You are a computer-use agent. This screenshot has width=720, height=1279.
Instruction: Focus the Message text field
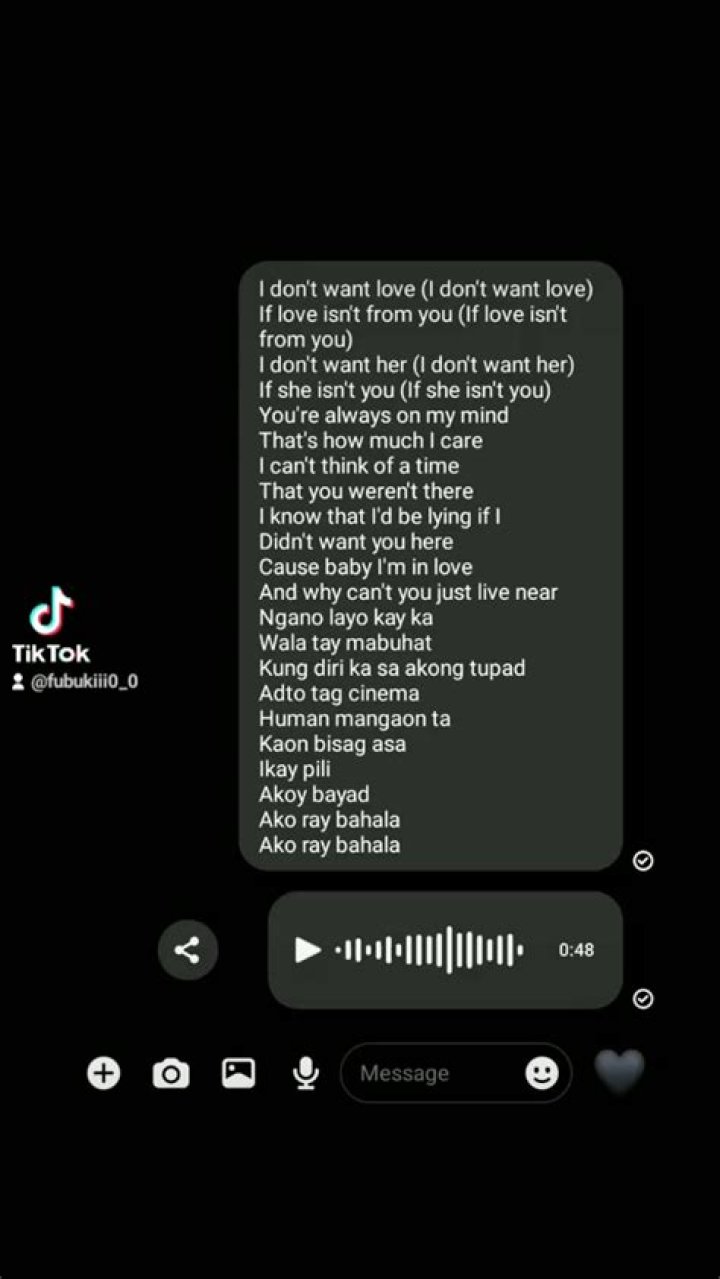coord(430,1073)
